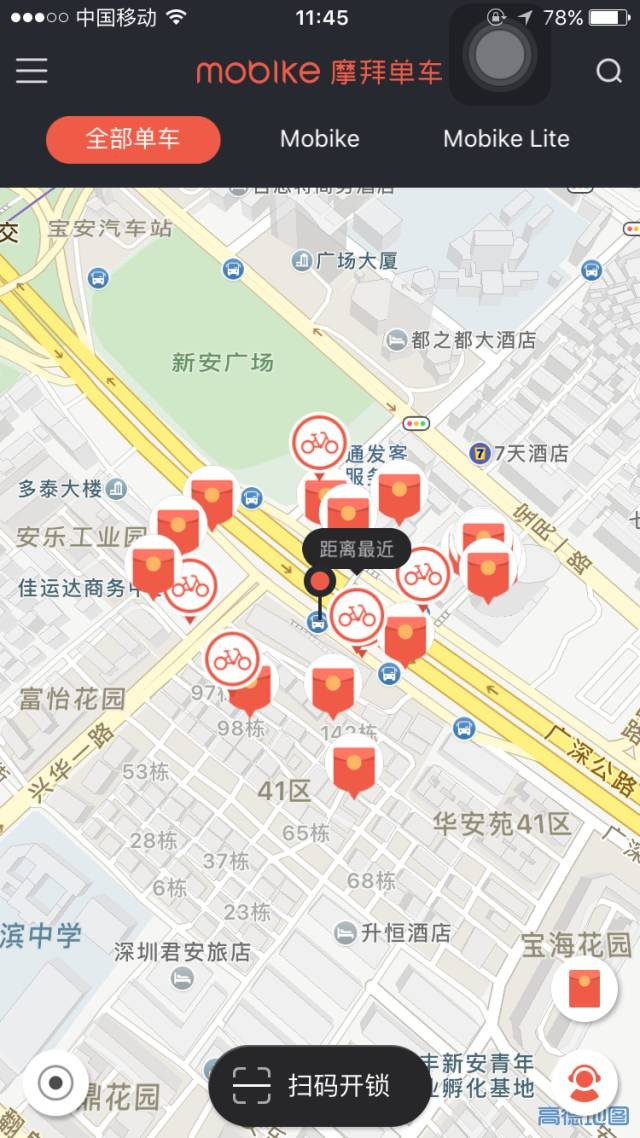The width and height of the screenshot is (640, 1138).
Task: Tap the red packet marker below 41区
Action: (x=354, y=768)
